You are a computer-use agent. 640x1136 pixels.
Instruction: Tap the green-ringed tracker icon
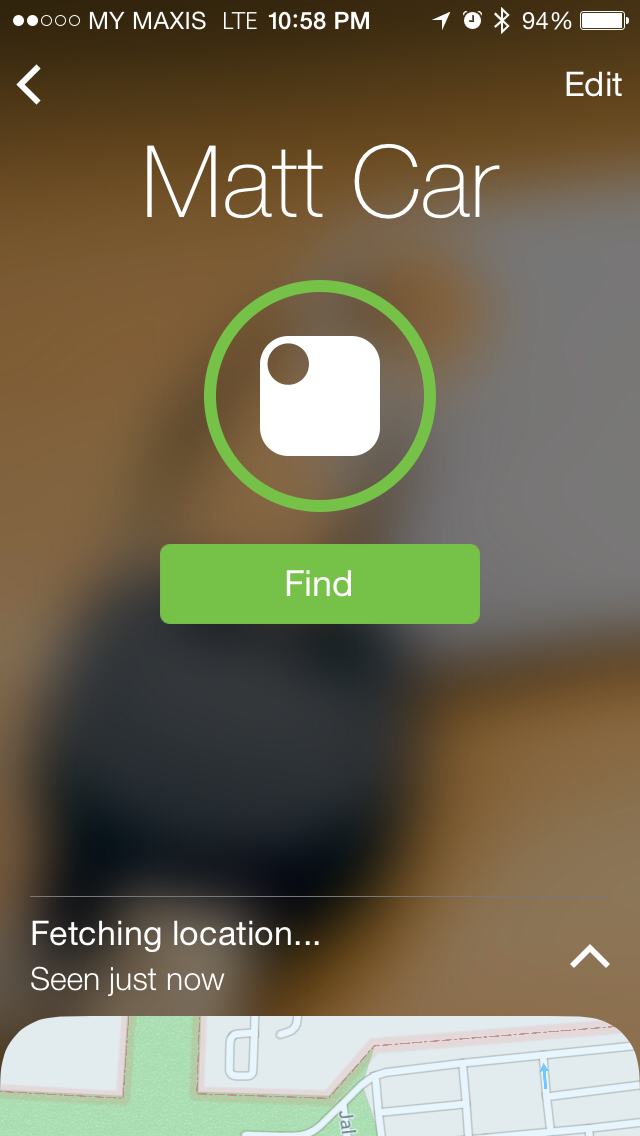[x=320, y=396]
